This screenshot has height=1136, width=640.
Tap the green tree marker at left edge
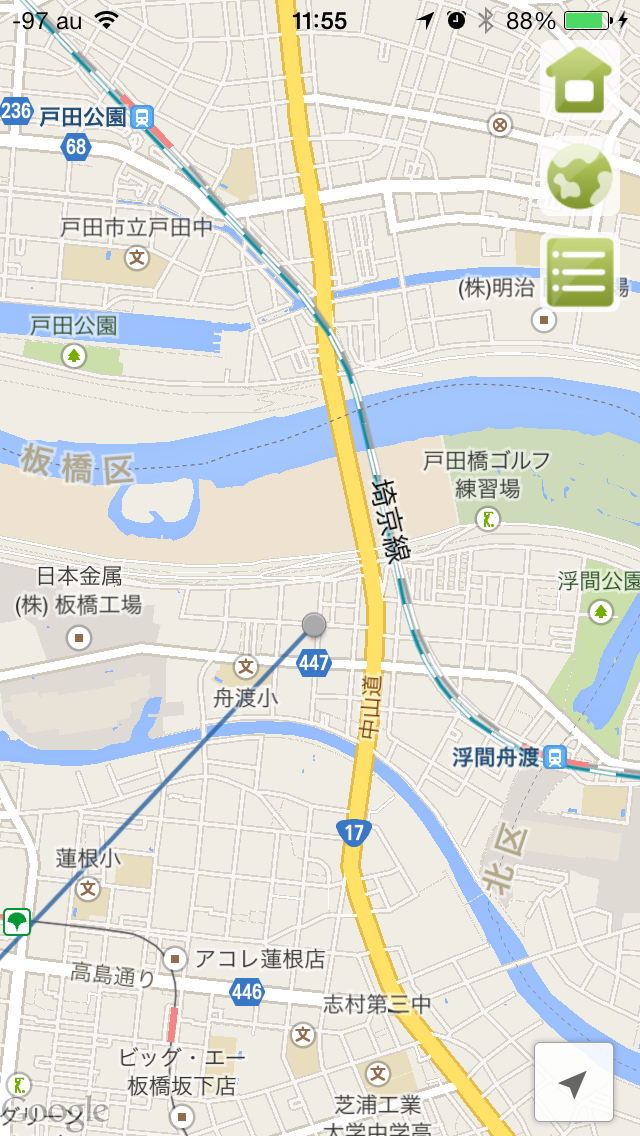coord(17,922)
